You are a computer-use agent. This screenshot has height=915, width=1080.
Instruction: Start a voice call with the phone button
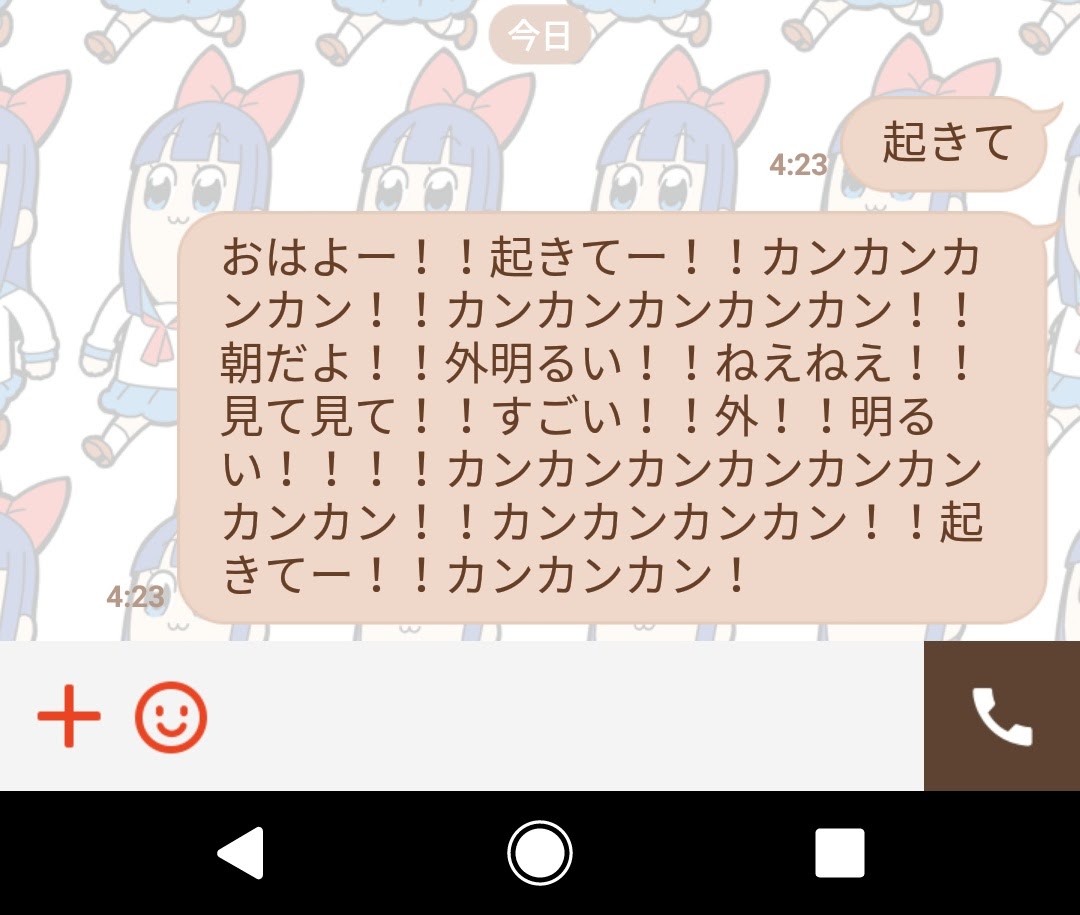point(1001,716)
